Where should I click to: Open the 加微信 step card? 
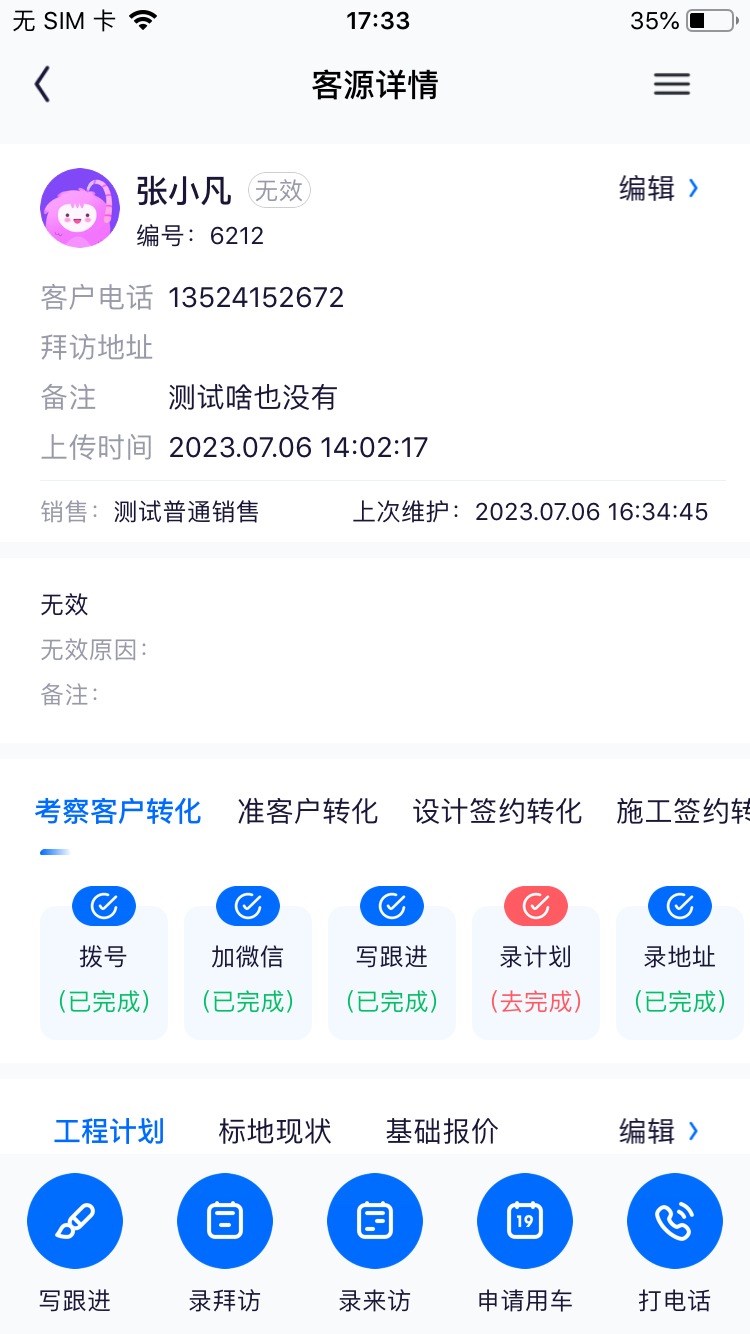248,965
